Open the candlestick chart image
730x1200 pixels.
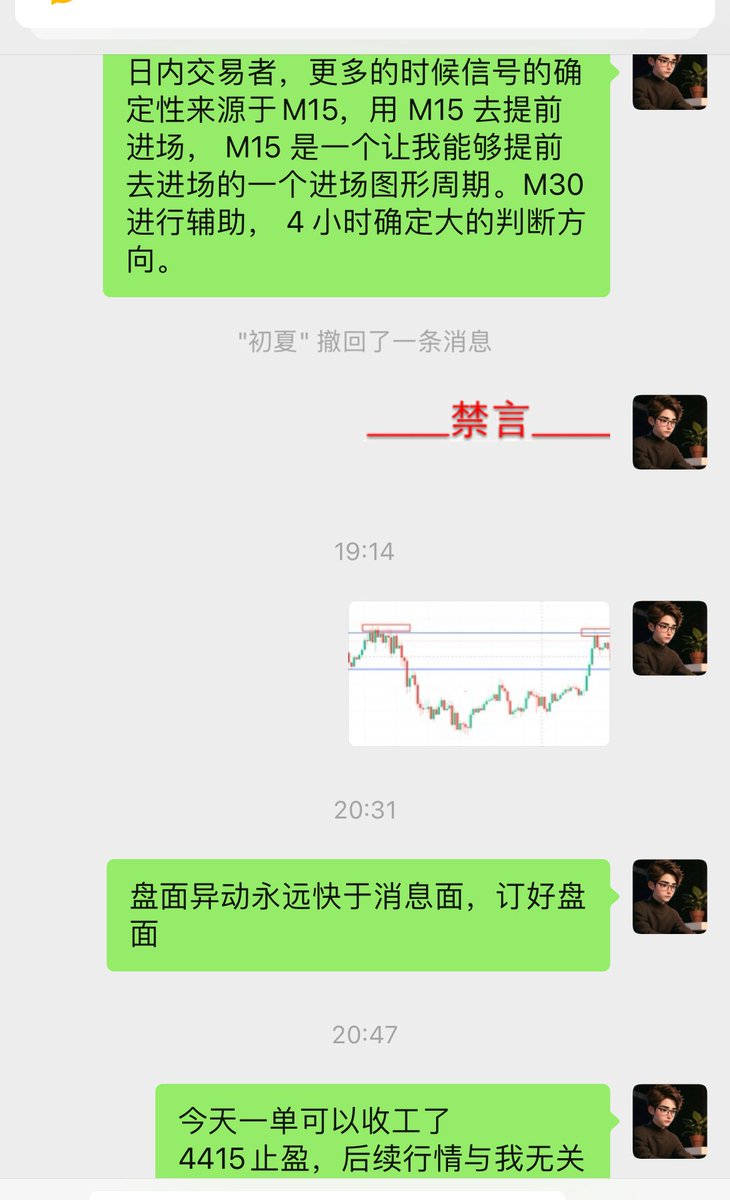point(479,673)
